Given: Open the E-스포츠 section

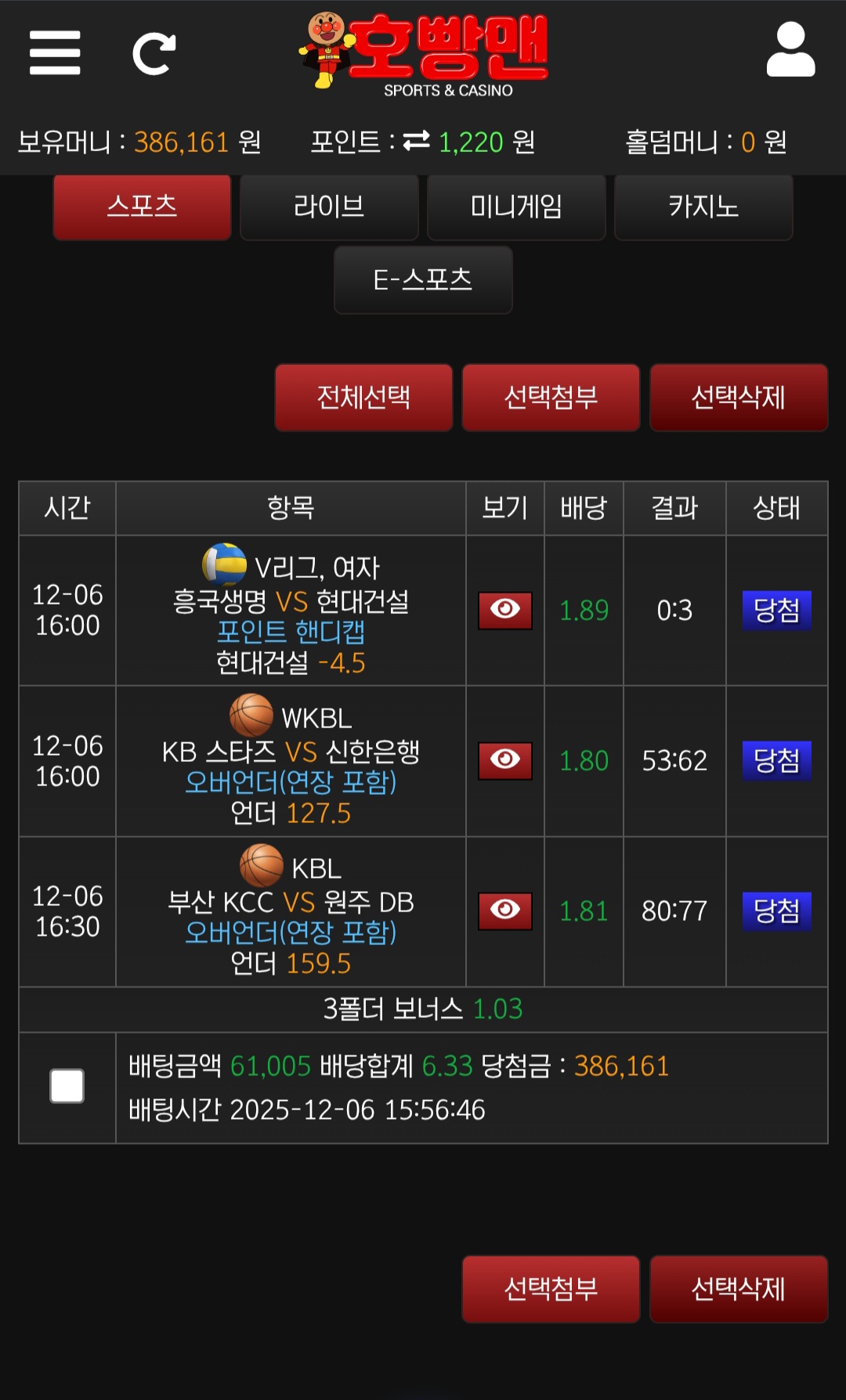Looking at the screenshot, I should pyautogui.click(x=423, y=280).
